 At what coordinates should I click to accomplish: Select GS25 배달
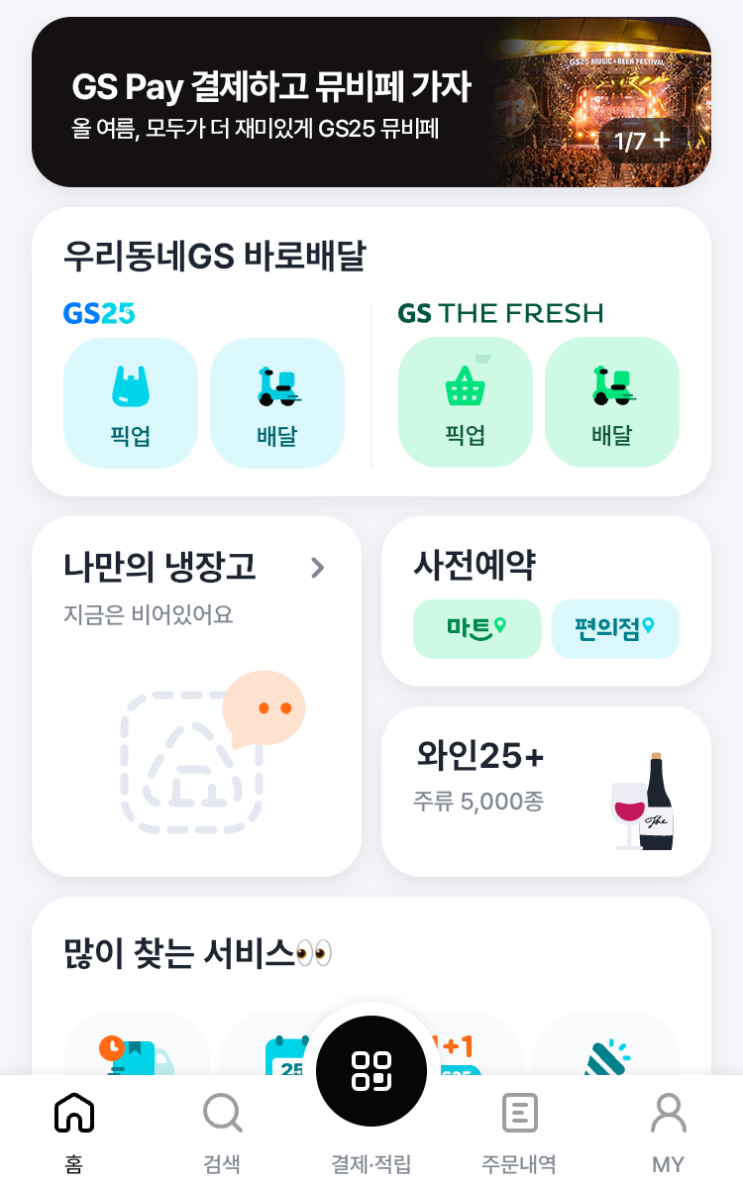coord(277,403)
